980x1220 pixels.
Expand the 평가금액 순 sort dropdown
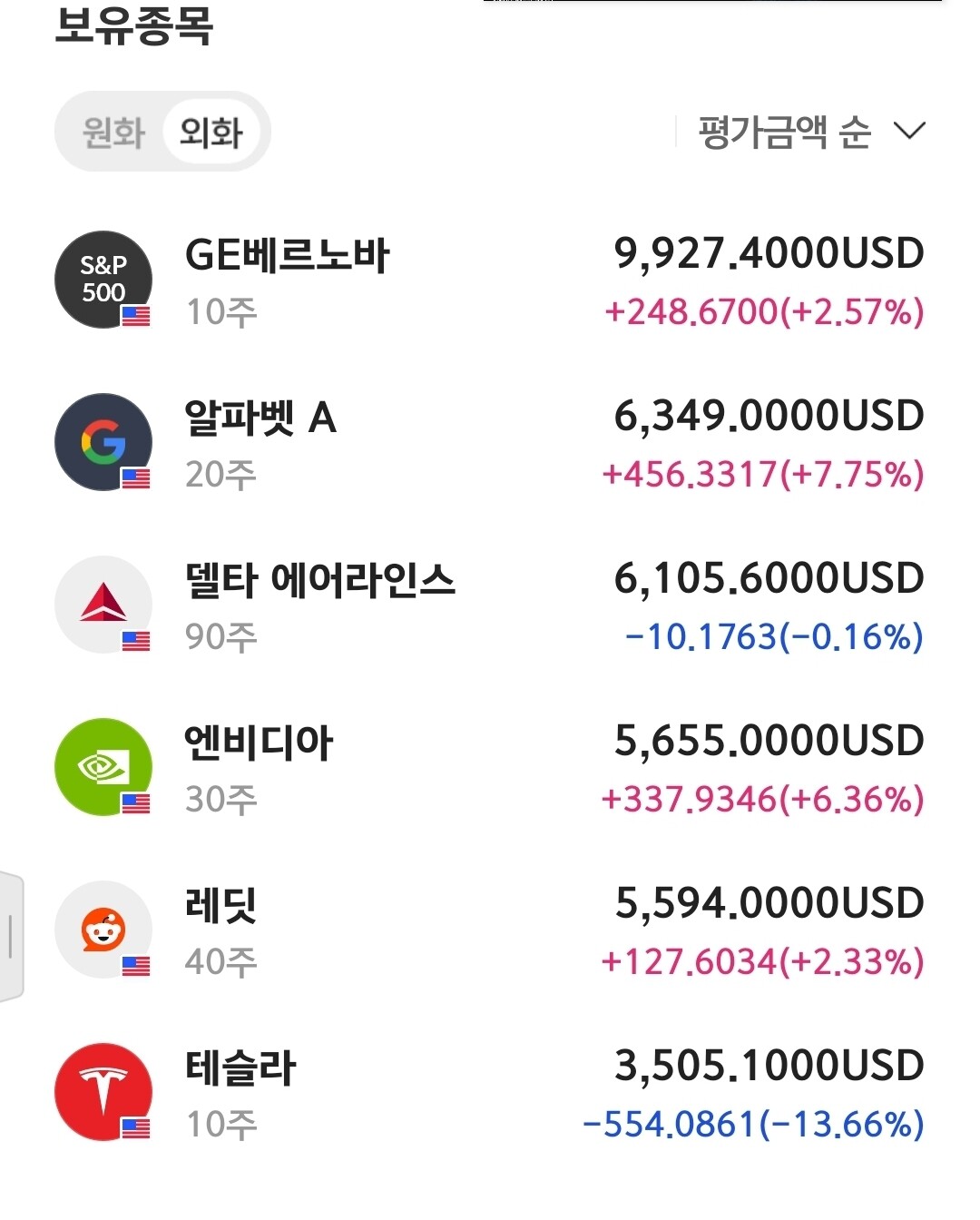[x=812, y=133]
